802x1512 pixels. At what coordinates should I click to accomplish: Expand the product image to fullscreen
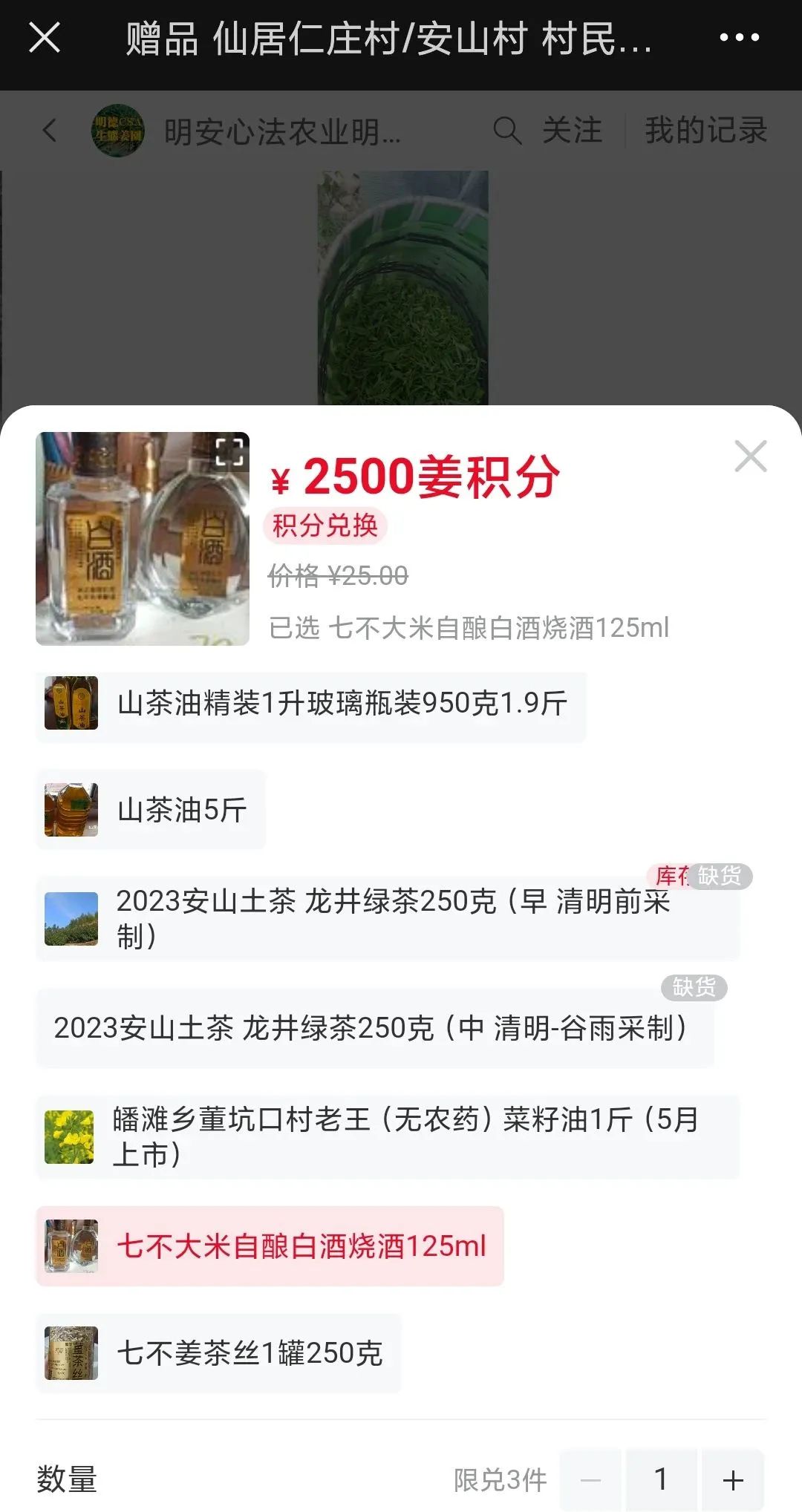pos(231,451)
